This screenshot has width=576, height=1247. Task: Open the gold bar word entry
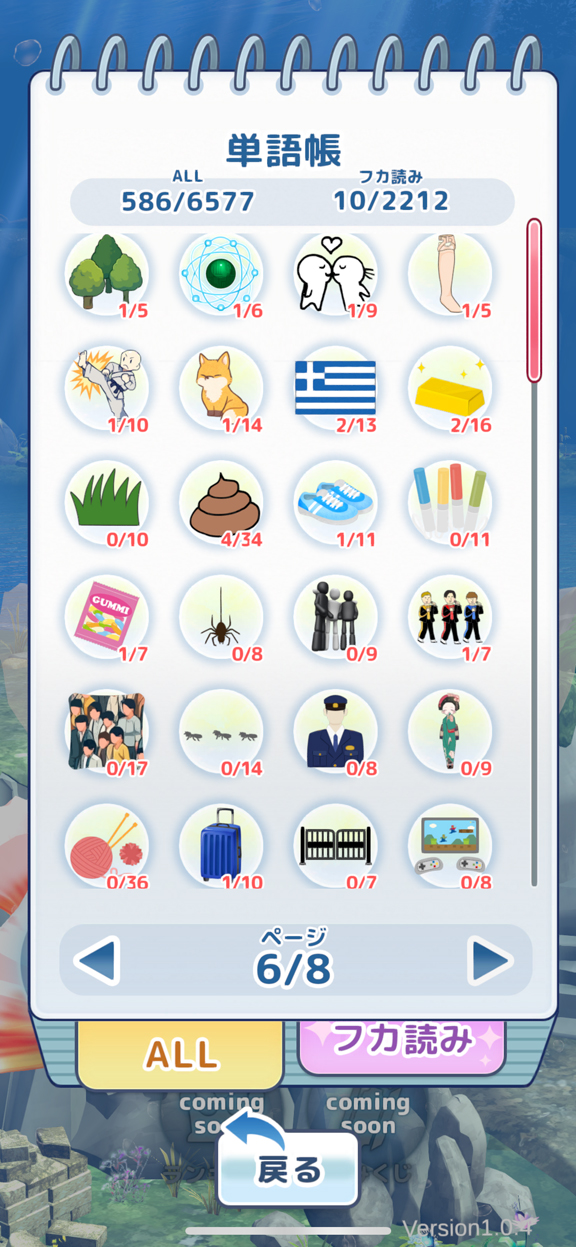point(450,388)
